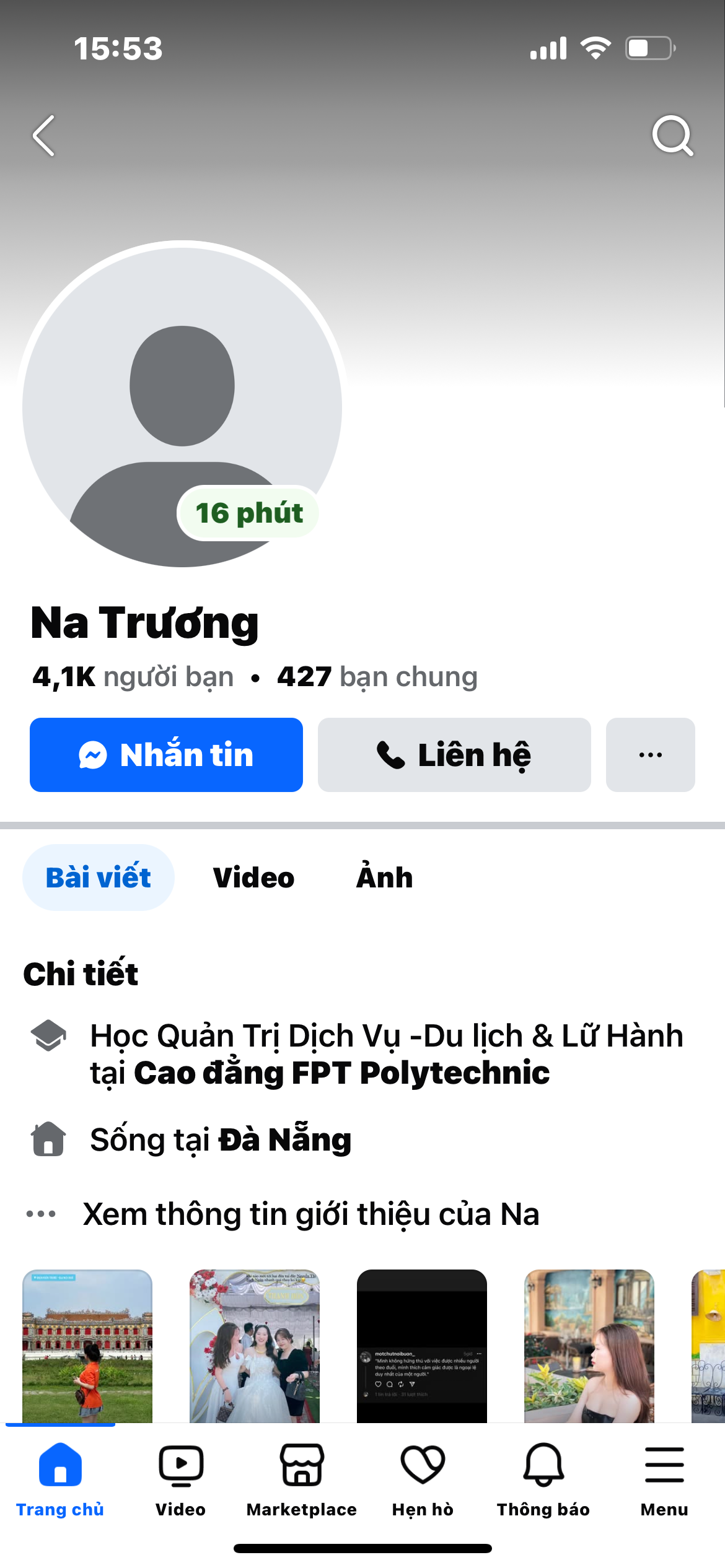This screenshot has height=1568, width=725.
Task: Open search from the magnifier icon
Action: tap(672, 135)
